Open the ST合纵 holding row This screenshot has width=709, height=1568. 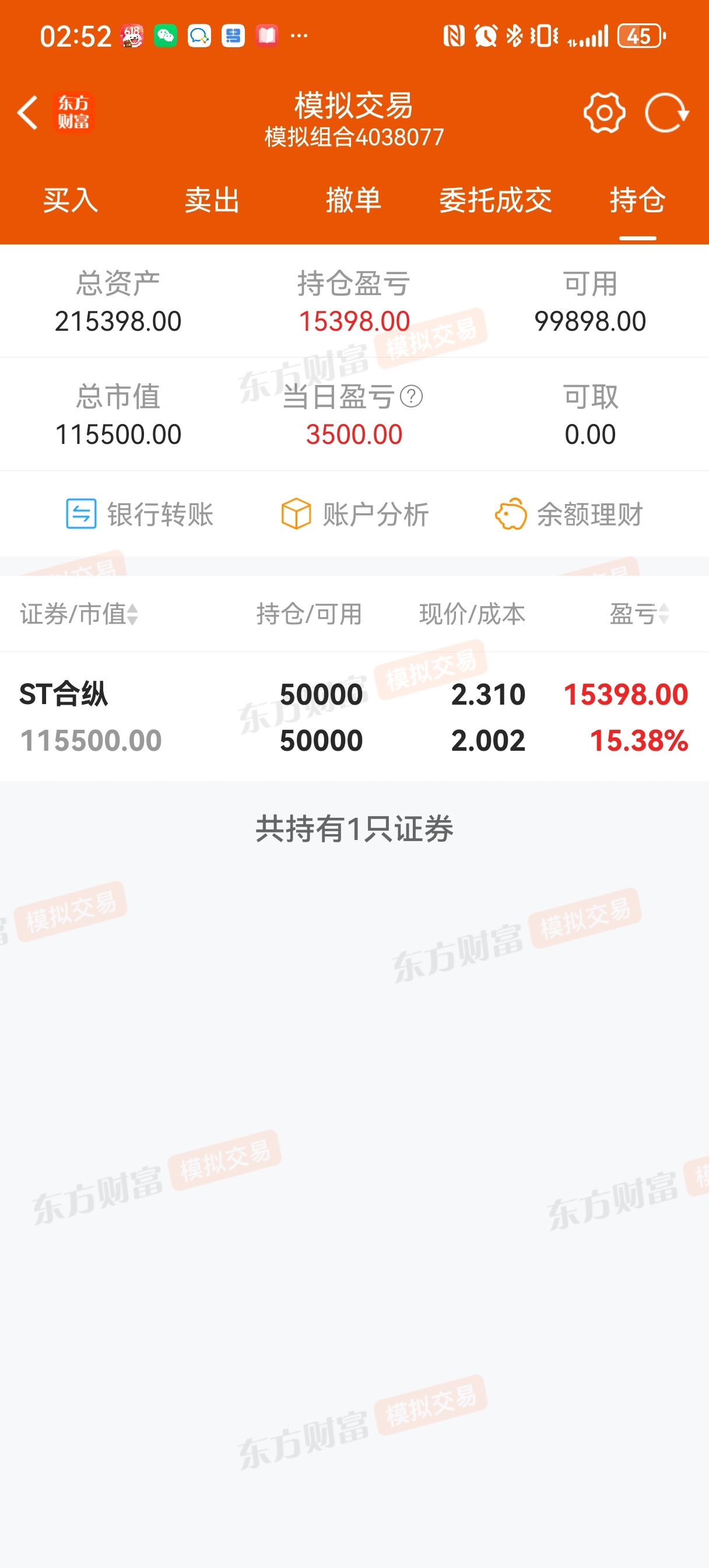354,716
